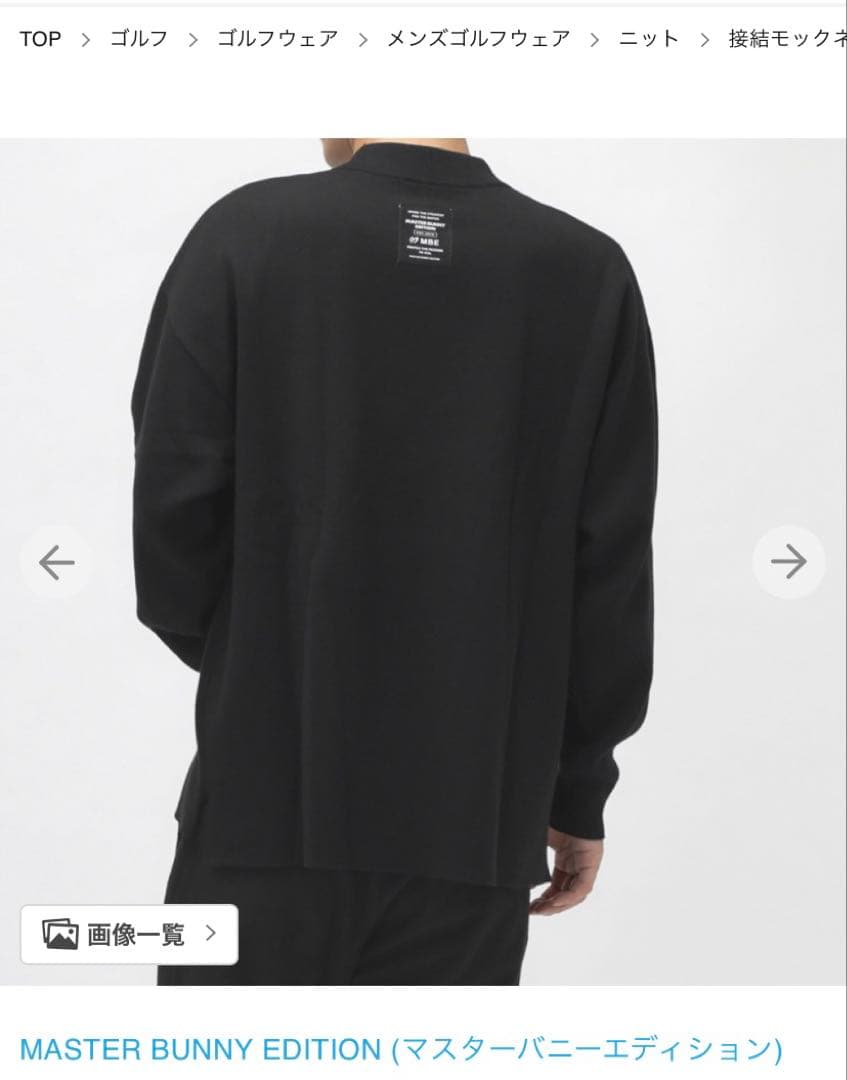The height and width of the screenshot is (1080, 847).
Task: Open the 画像一覧 image list
Action: pyautogui.click(x=130, y=935)
